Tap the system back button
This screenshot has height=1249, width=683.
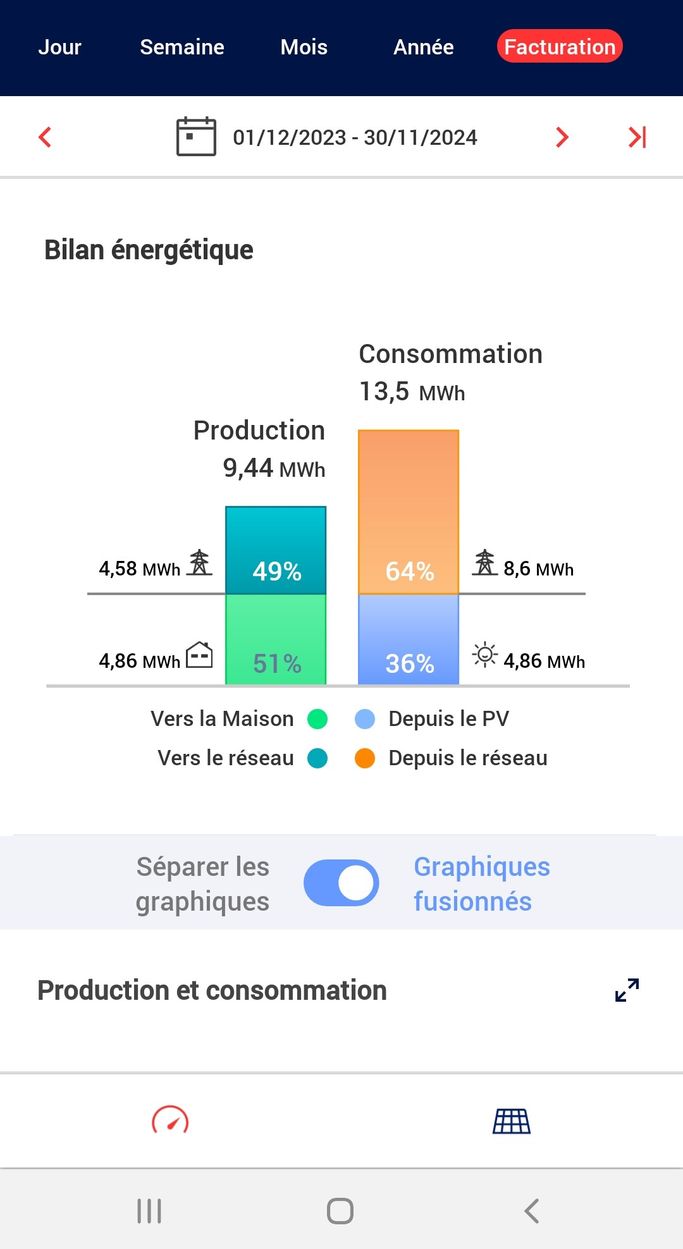pyautogui.click(x=531, y=1211)
